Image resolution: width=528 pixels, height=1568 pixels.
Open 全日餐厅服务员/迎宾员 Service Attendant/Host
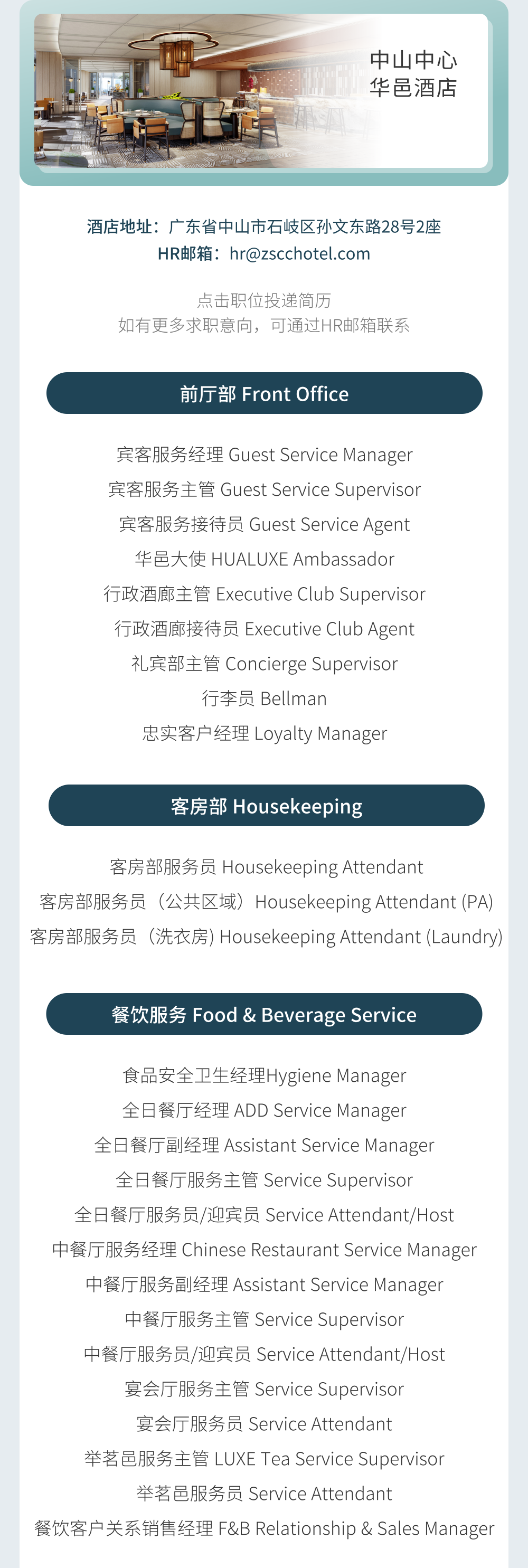pyautogui.click(x=265, y=1214)
